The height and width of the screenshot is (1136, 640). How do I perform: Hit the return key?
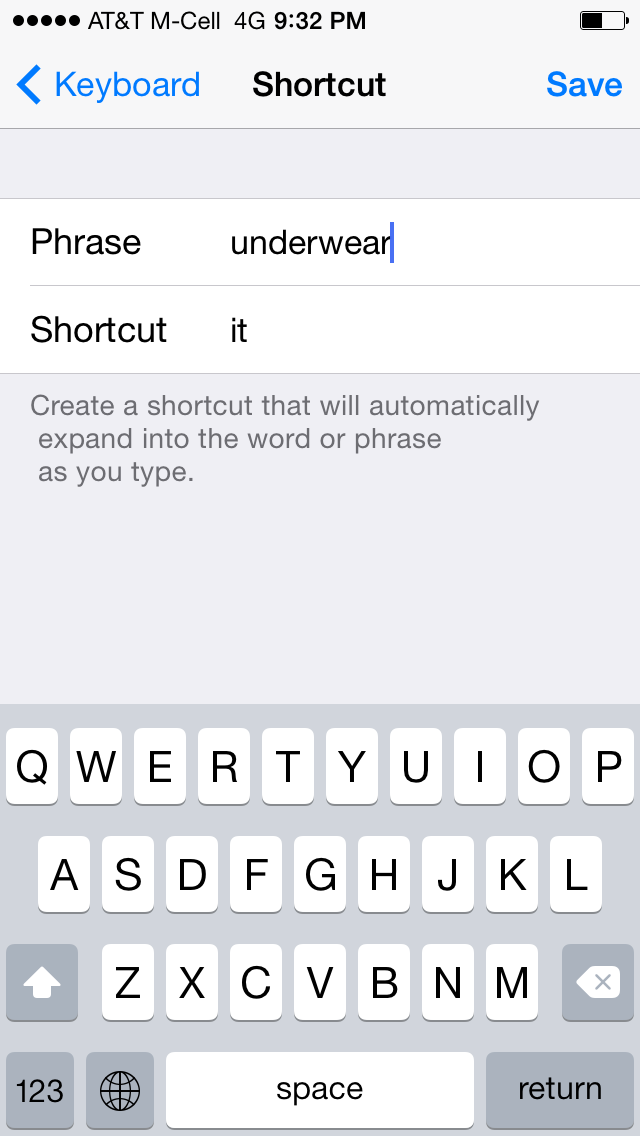tap(559, 1089)
